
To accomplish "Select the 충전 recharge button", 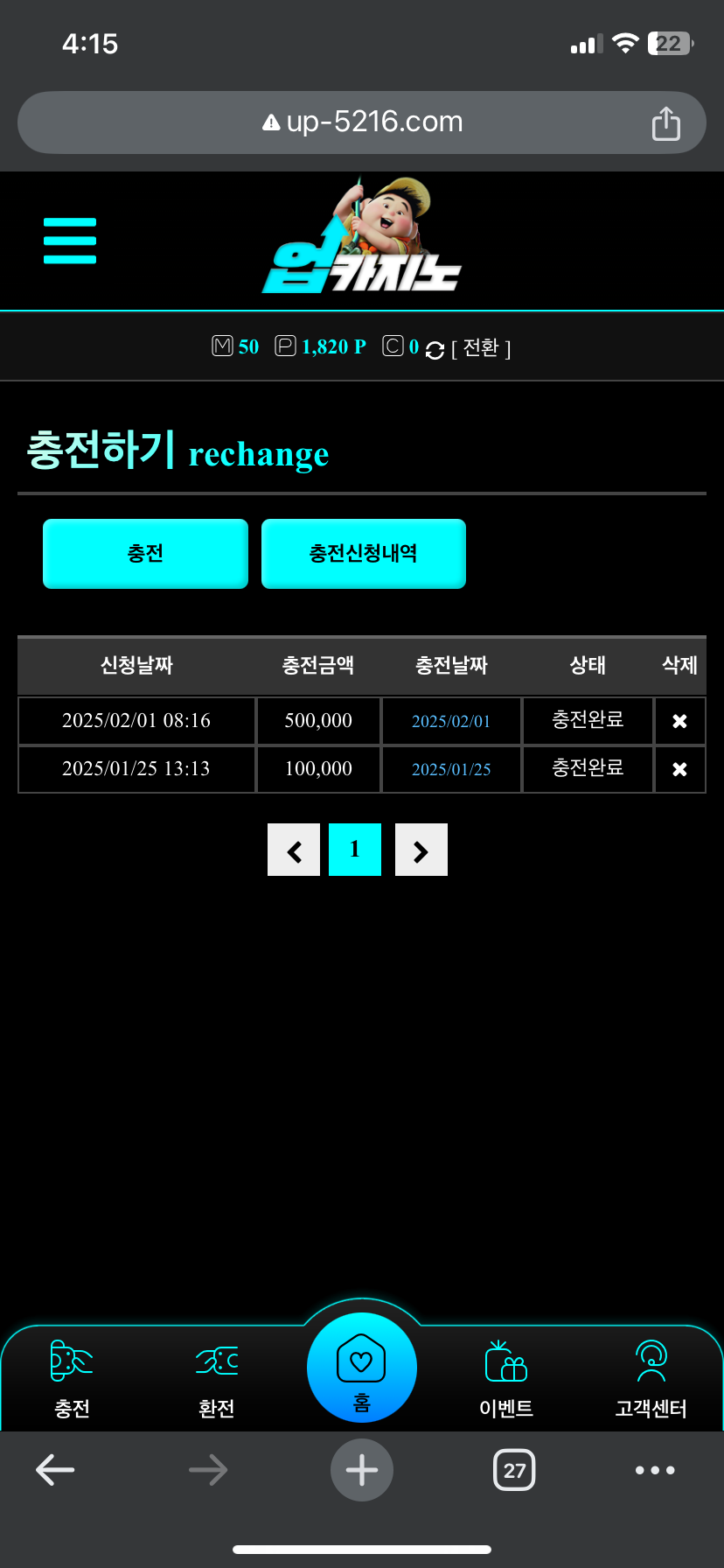I will click(145, 554).
